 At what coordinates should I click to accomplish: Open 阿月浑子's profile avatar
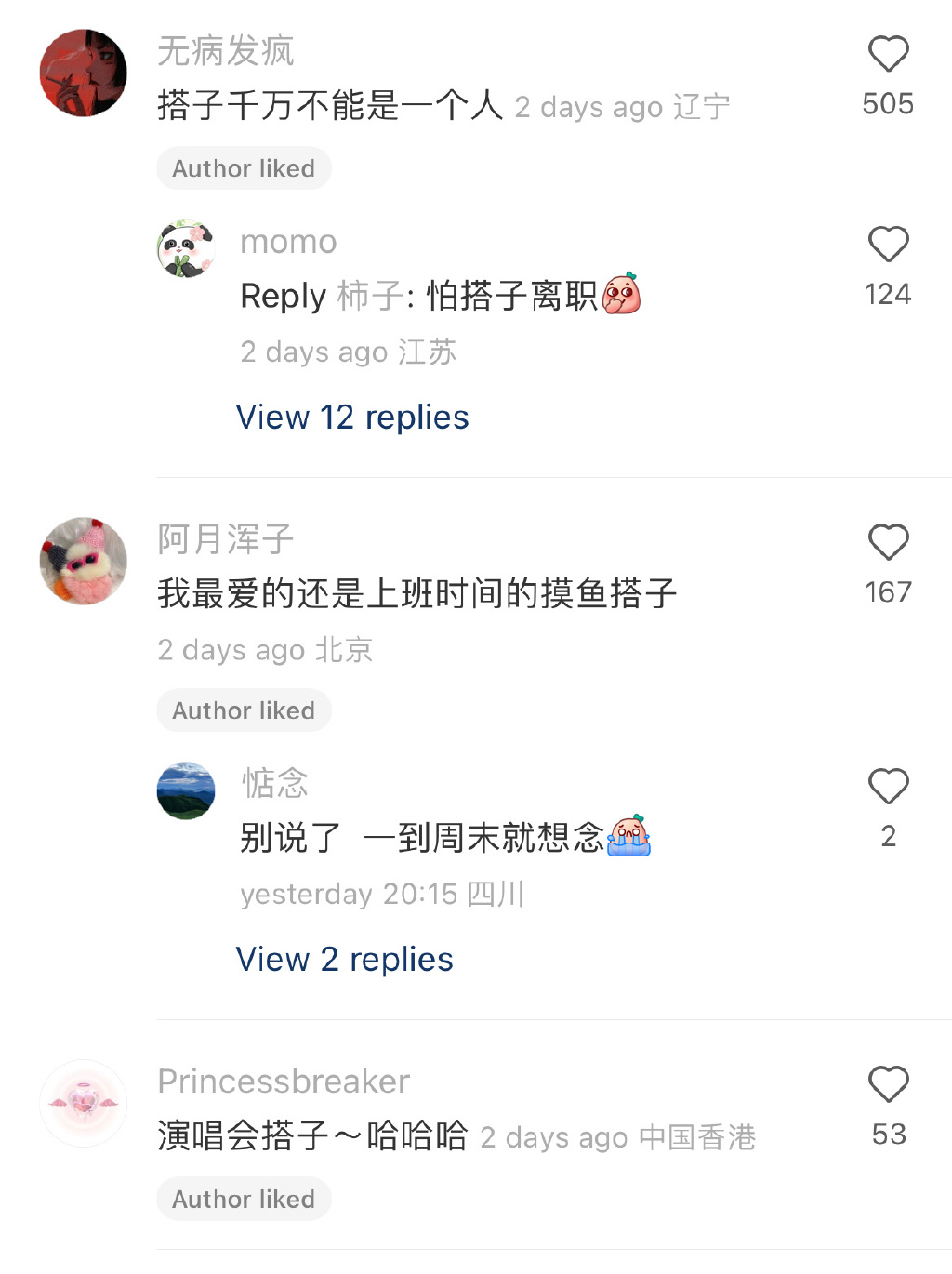click(x=84, y=561)
